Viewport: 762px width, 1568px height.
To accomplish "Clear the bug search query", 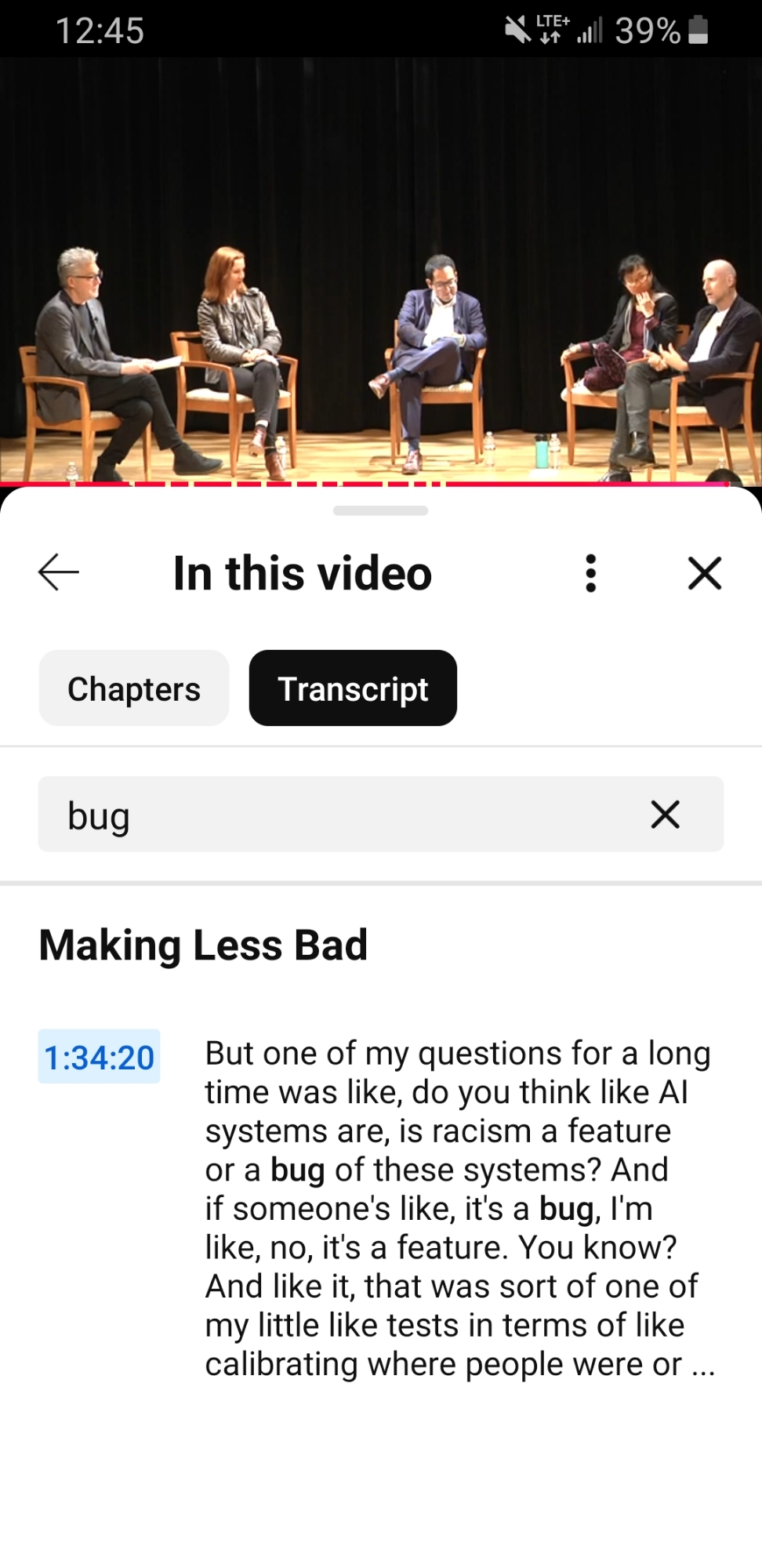I will pyautogui.click(x=665, y=815).
